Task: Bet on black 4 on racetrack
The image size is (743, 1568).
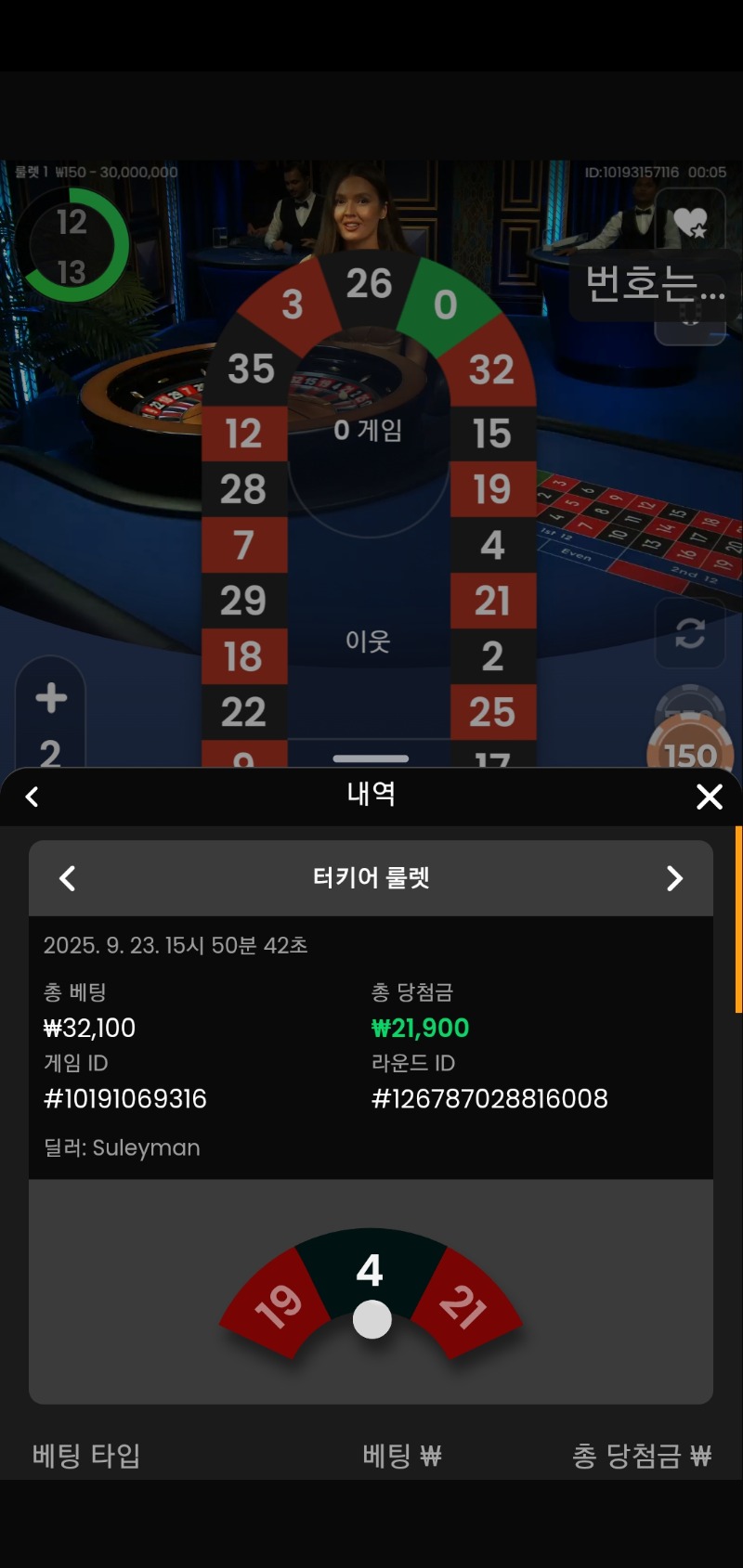Action: coord(492,545)
